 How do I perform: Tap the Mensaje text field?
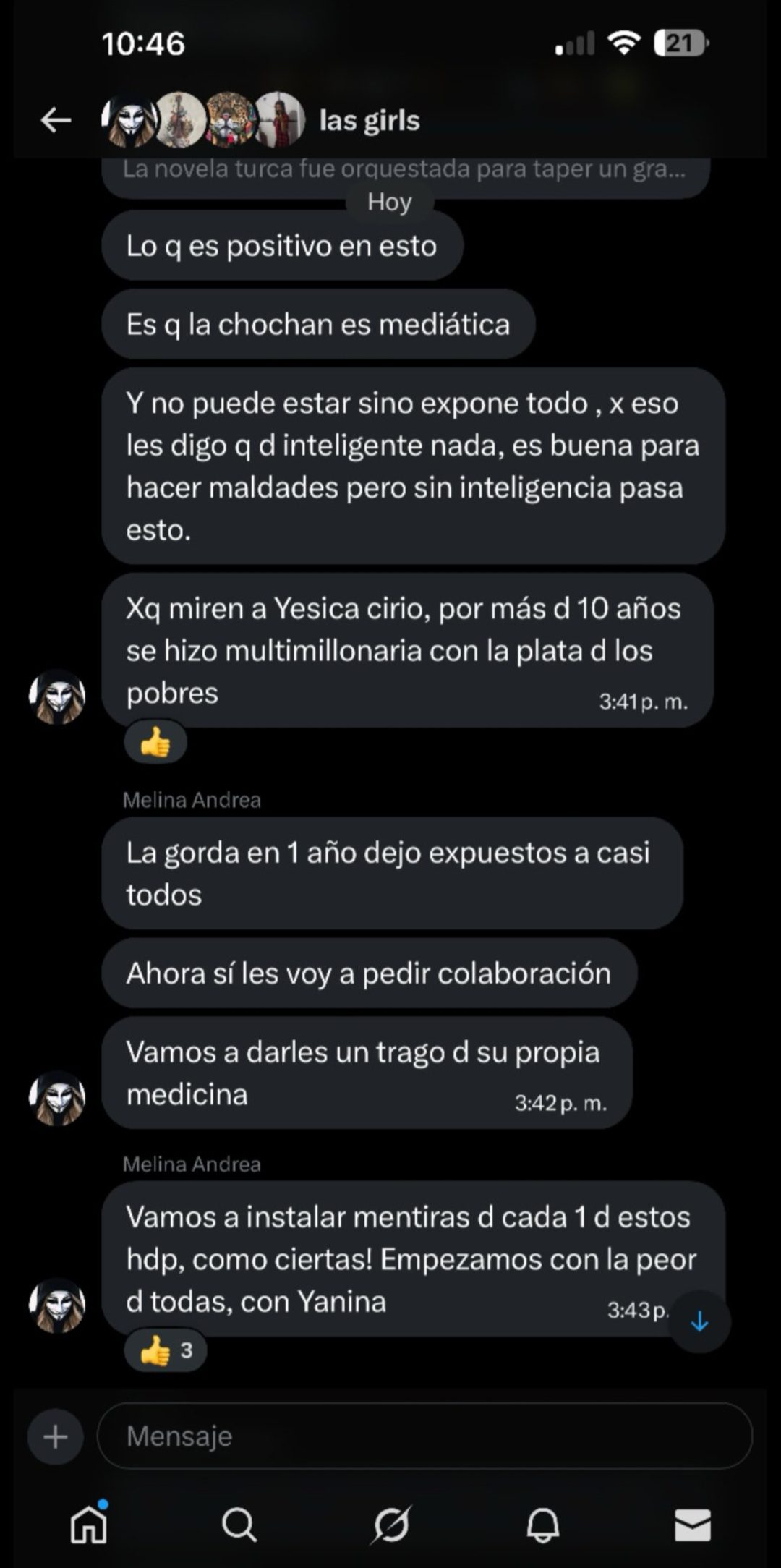click(425, 1436)
